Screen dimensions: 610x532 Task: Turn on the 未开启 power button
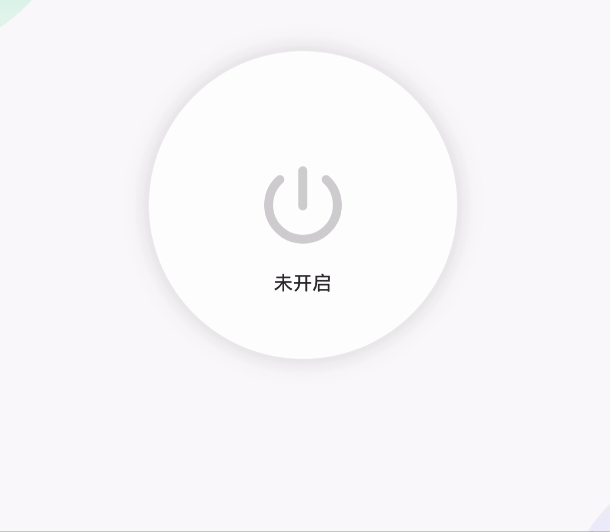[x=303, y=205]
